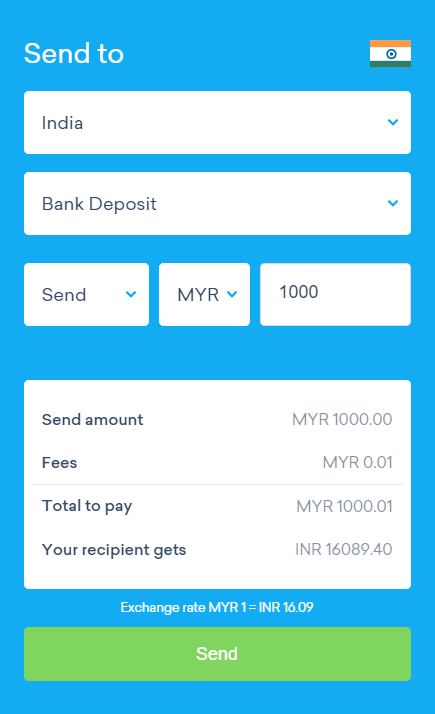Tap the green Send button
435x714 pixels.
[217, 654]
